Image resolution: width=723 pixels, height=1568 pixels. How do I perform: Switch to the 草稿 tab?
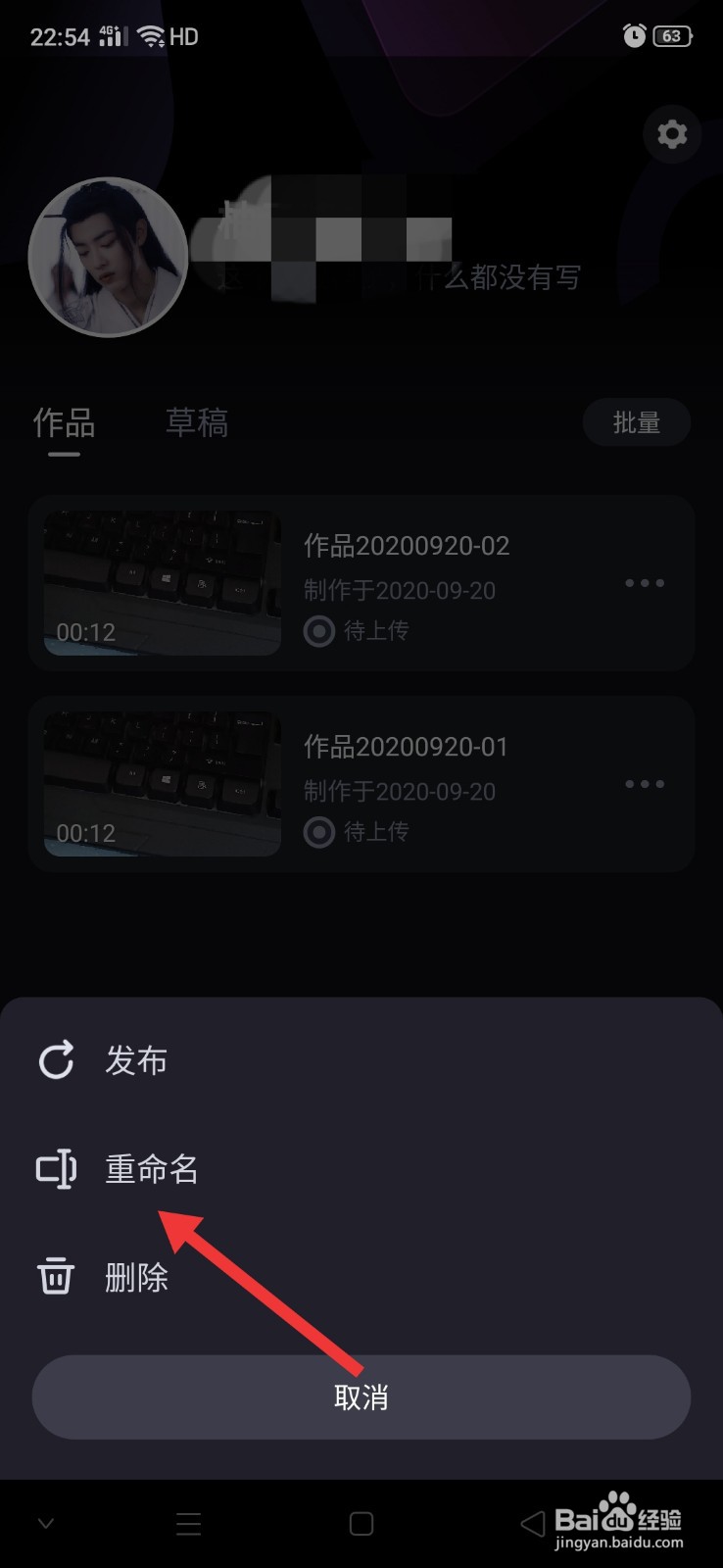click(x=197, y=423)
